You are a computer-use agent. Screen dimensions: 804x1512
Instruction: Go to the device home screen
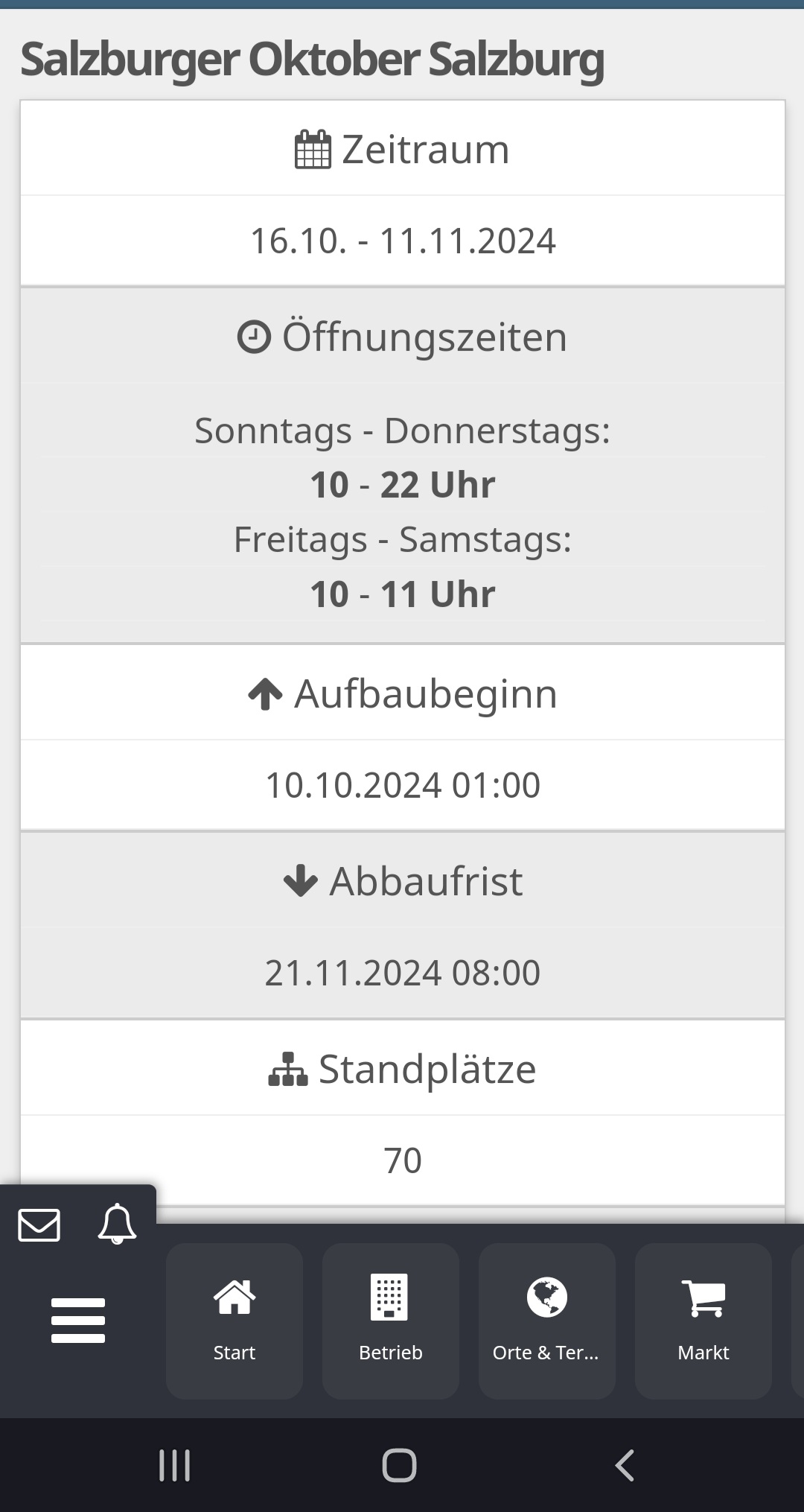(400, 1465)
